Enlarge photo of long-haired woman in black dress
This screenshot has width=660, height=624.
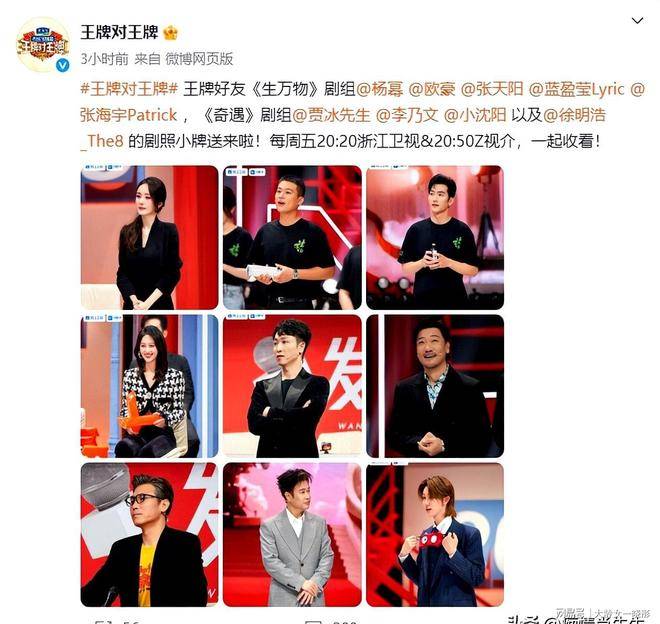point(149,237)
